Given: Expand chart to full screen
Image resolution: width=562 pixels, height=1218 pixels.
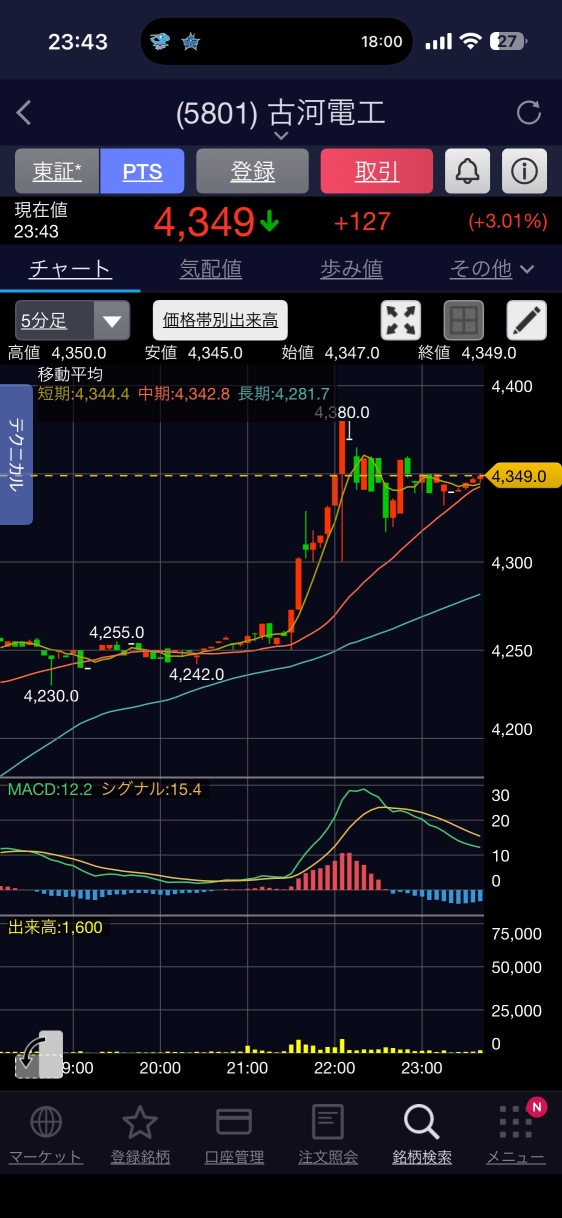Looking at the screenshot, I should [x=401, y=321].
